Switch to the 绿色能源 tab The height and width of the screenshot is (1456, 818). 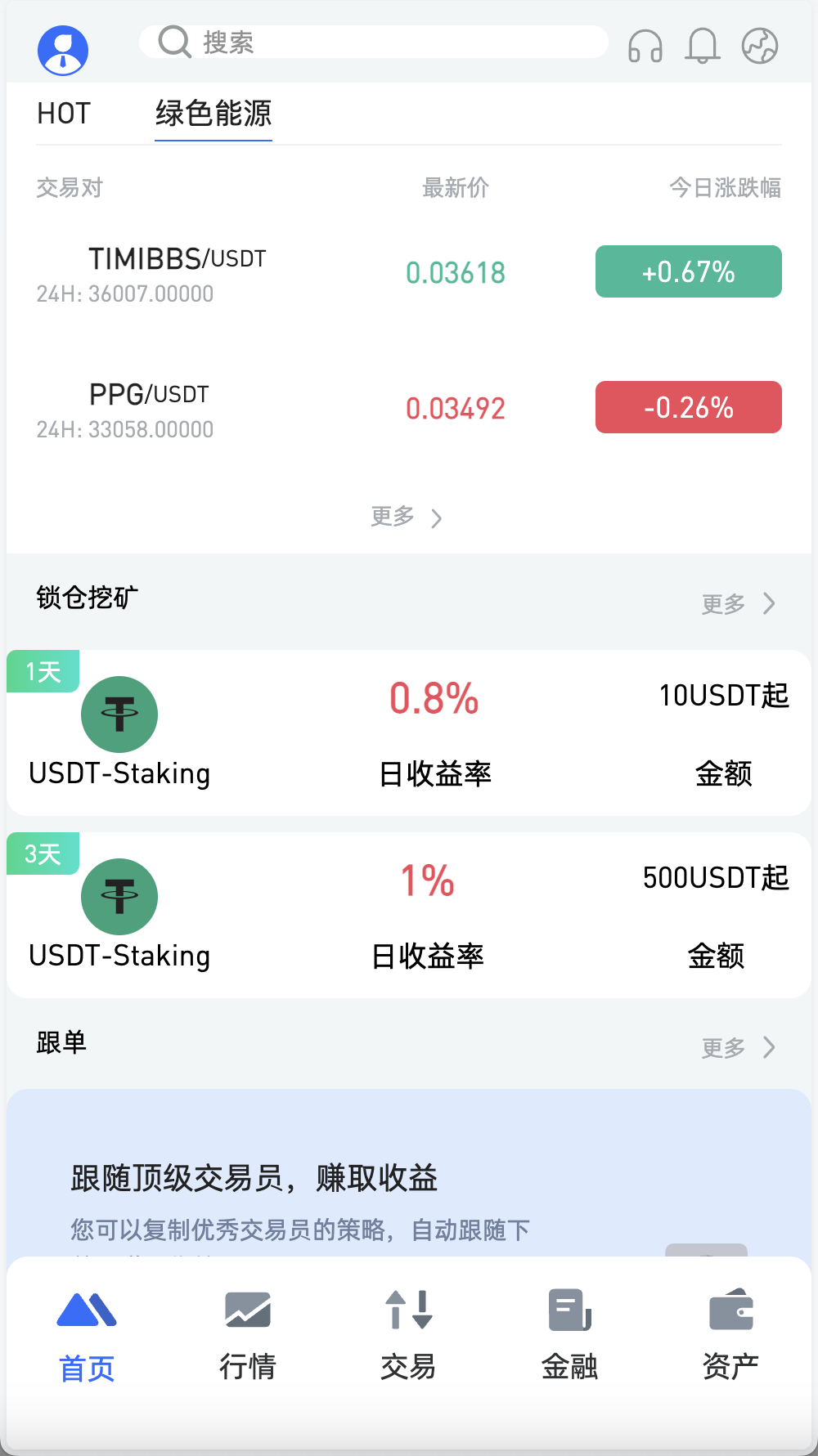(x=213, y=115)
